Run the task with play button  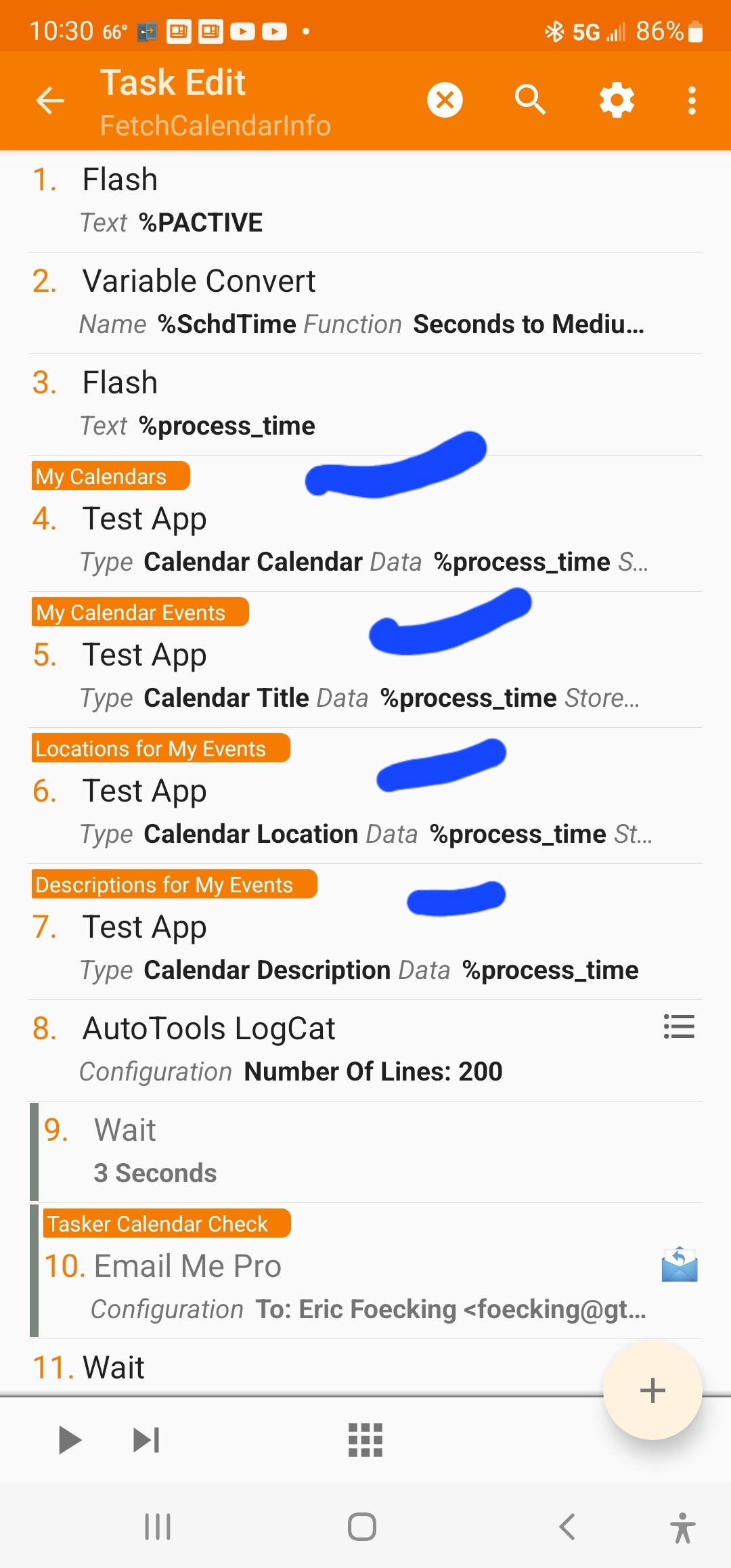point(69,1440)
